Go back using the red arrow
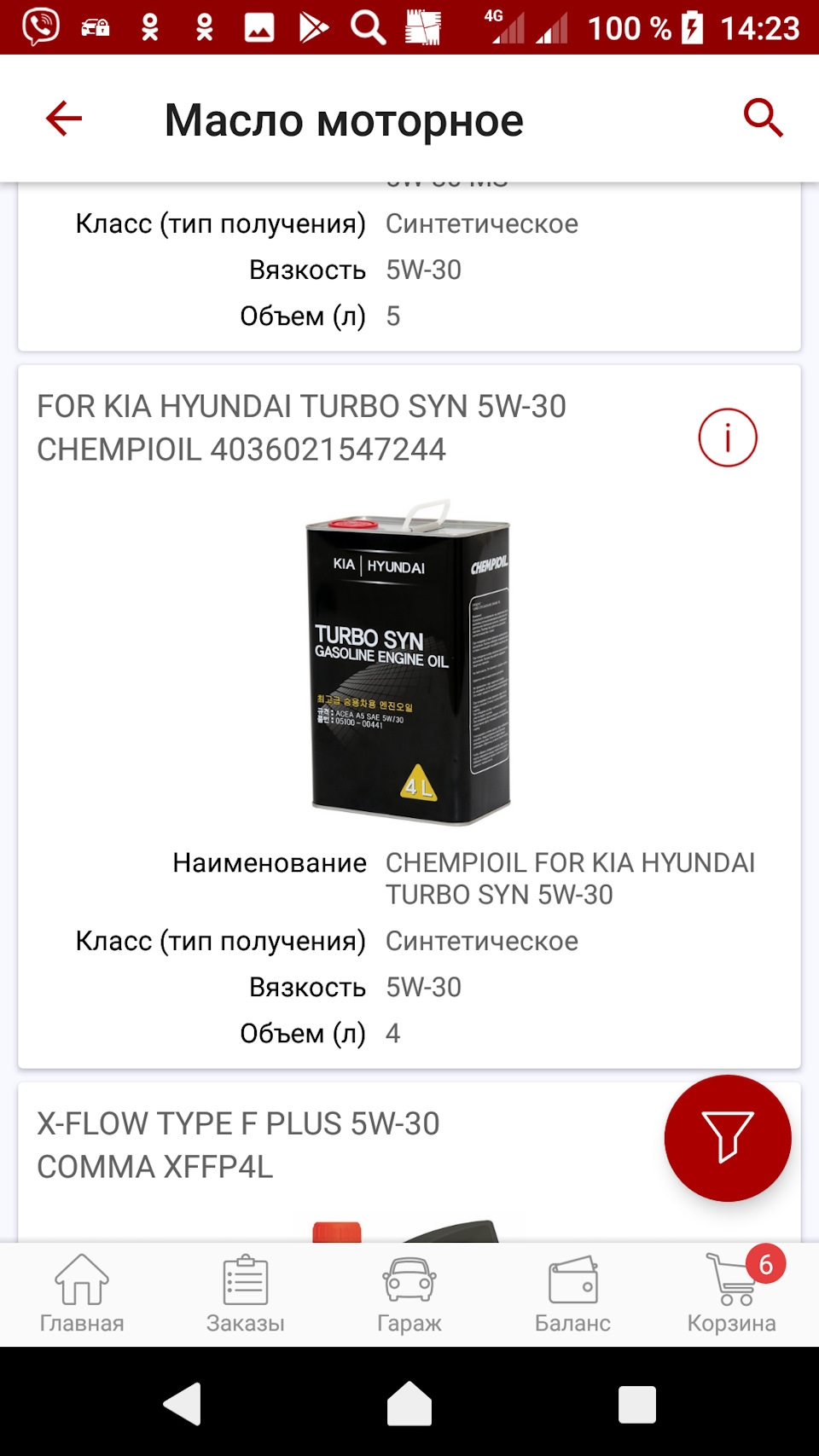 pyautogui.click(x=64, y=119)
